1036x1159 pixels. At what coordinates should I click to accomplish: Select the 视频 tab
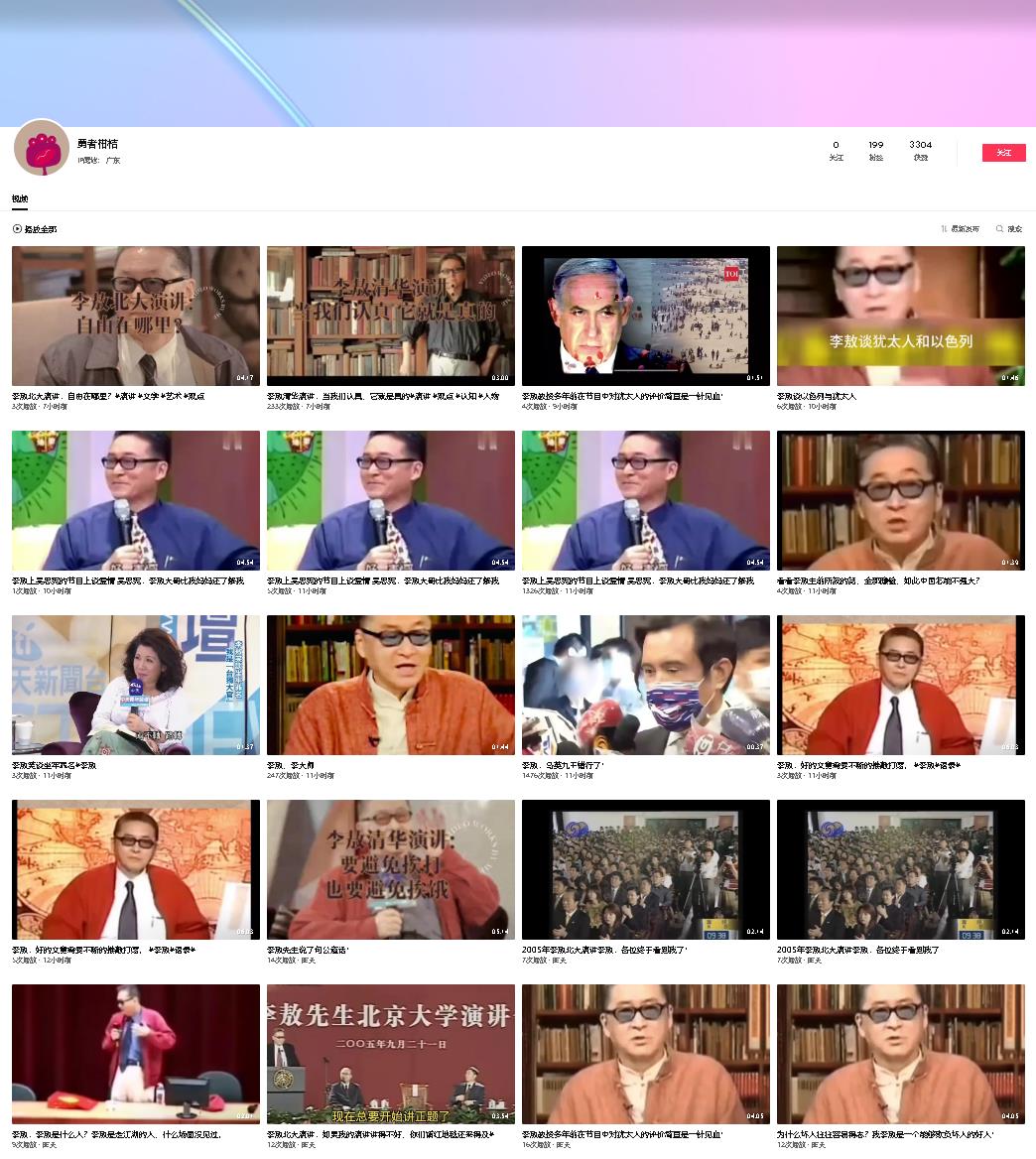20,198
